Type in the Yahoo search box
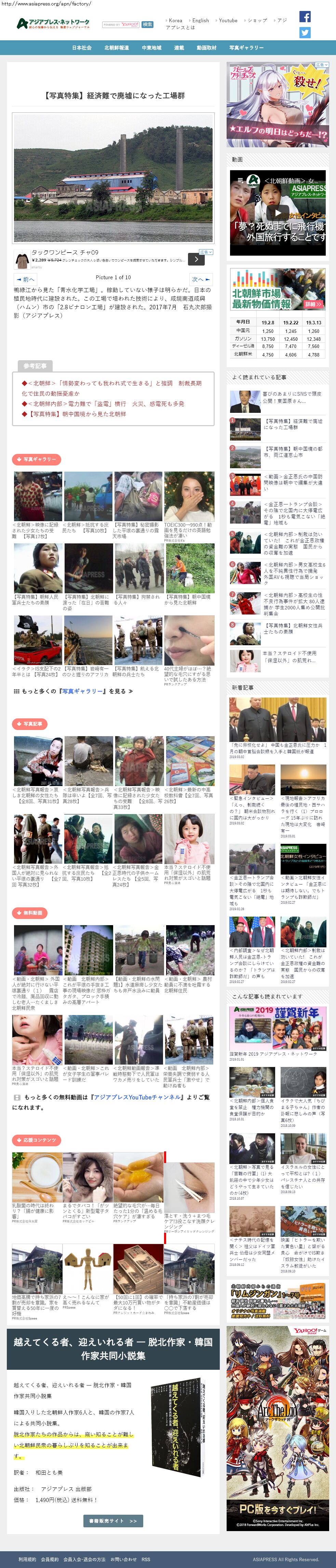This screenshot has height=1568, width=336. coord(121,24)
